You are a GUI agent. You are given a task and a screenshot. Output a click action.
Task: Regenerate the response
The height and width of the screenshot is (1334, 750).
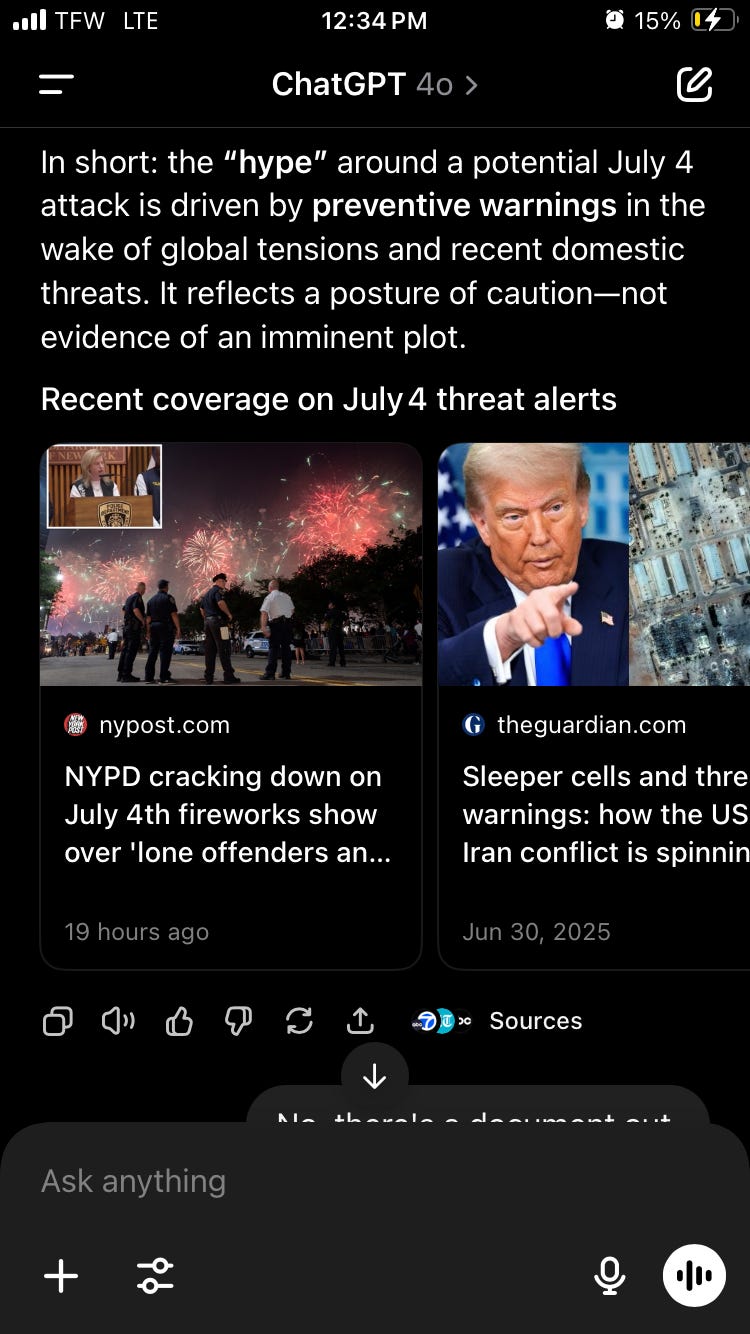click(299, 1021)
